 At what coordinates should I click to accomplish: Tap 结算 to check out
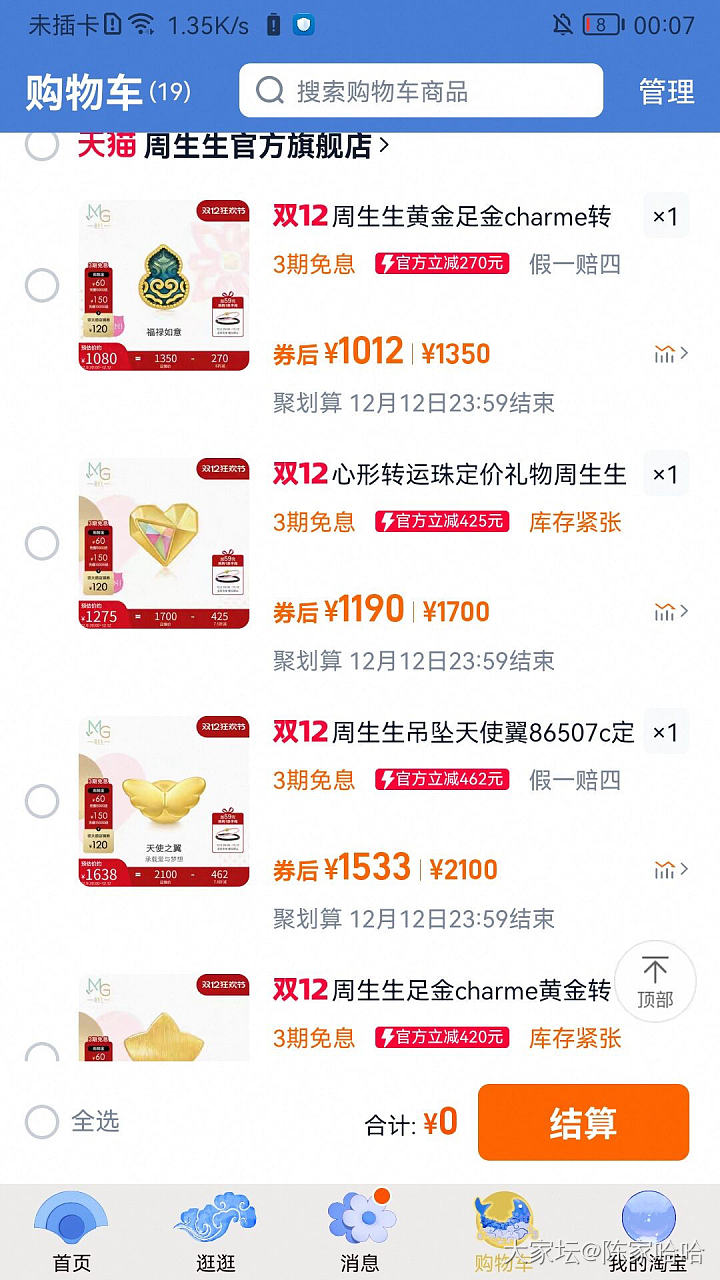point(583,1122)
